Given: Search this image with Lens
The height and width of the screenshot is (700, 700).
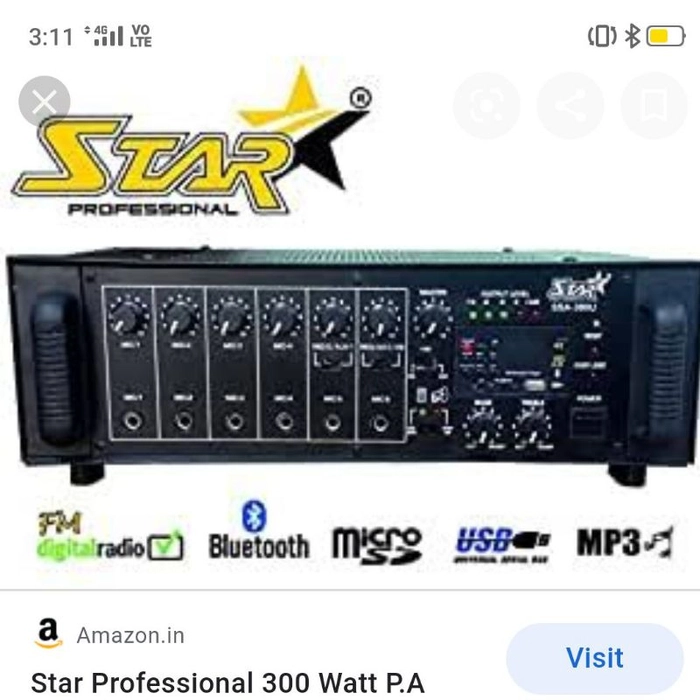Looking at the screenshot, I should (486, 105).
